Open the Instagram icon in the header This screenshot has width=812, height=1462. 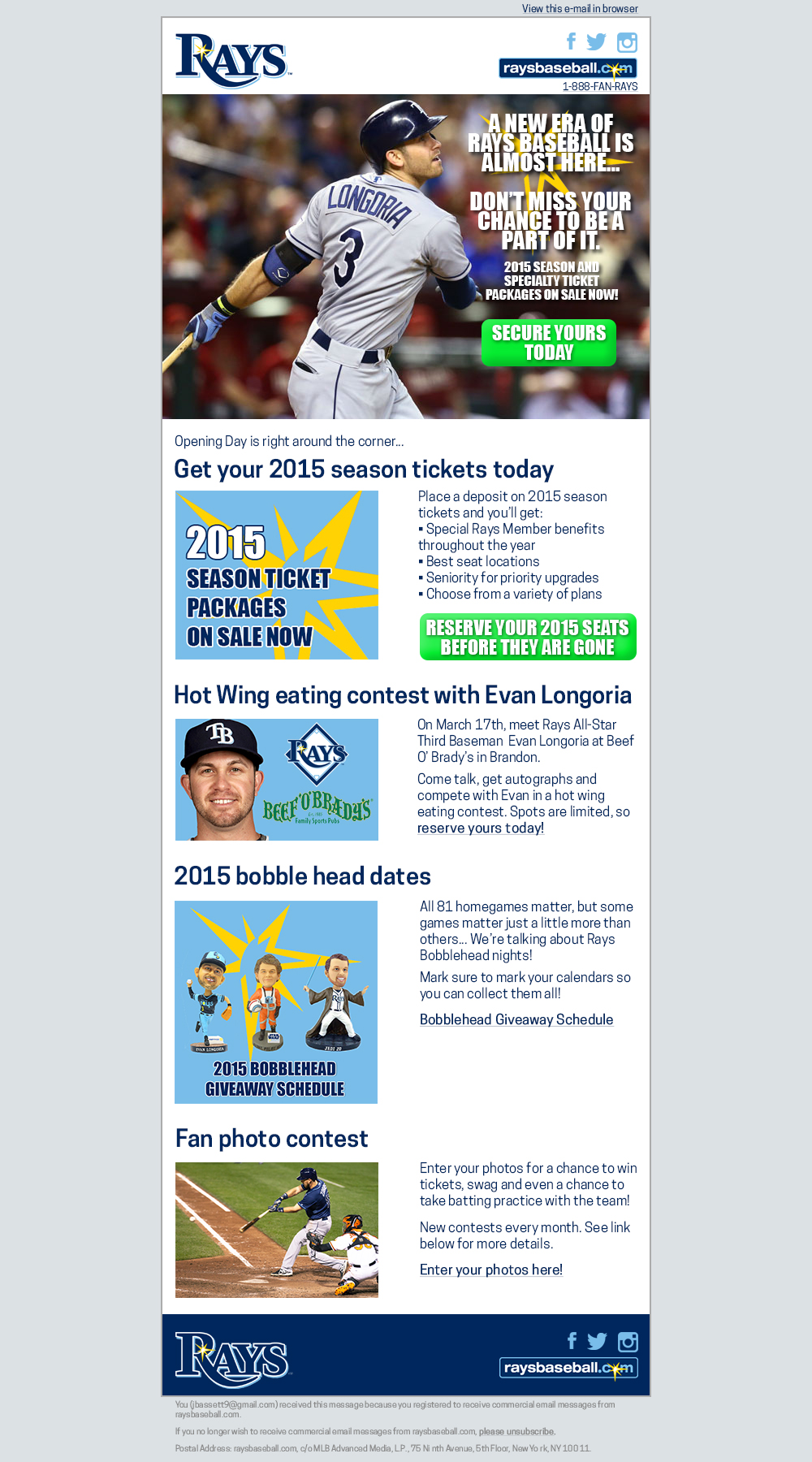(627, 42)
